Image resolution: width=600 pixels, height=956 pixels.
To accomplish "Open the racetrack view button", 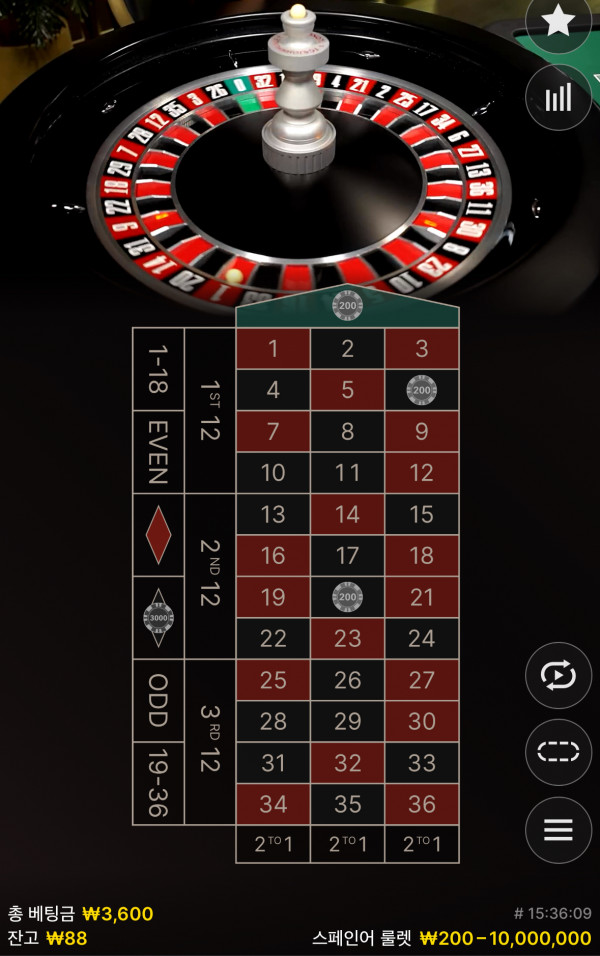I will click(558, 752).
